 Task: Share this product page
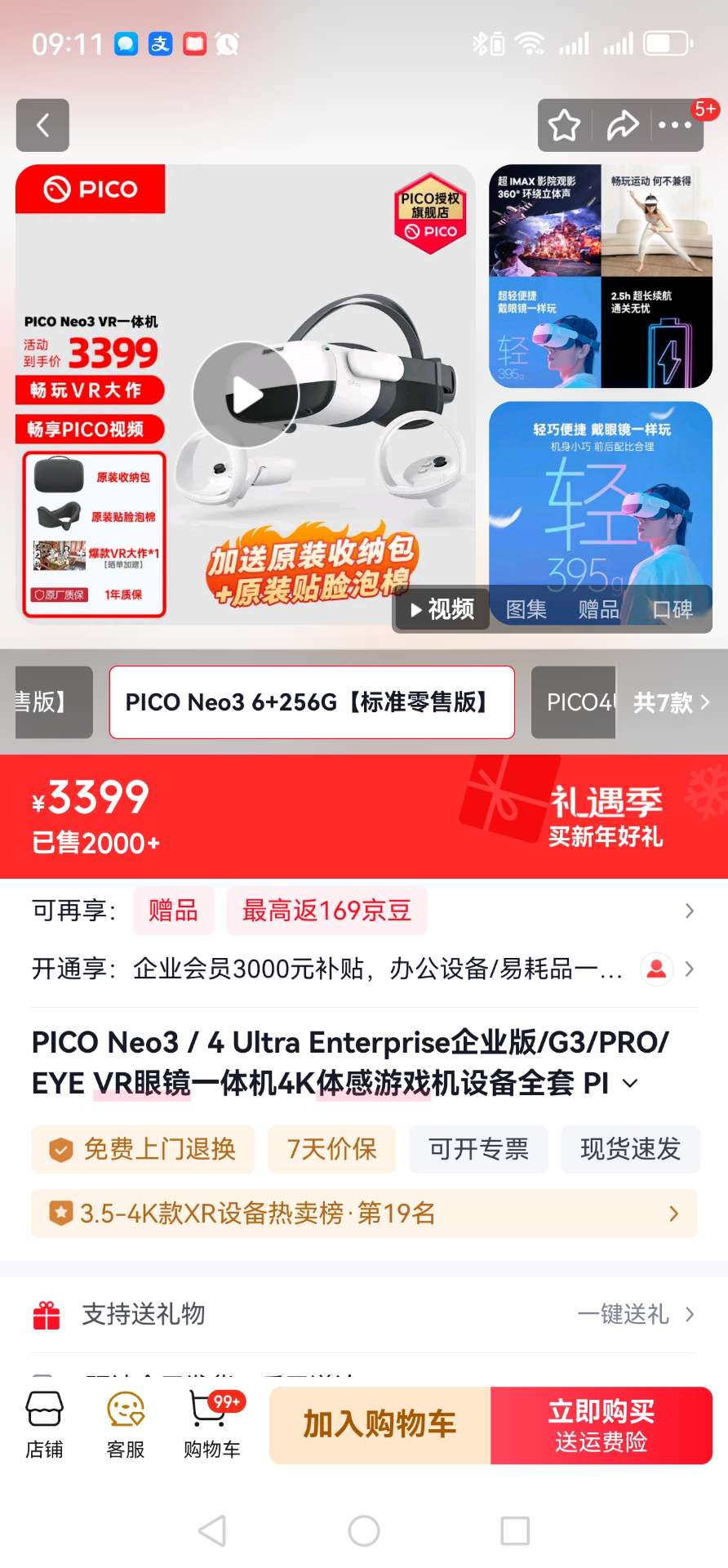[622, 126]
